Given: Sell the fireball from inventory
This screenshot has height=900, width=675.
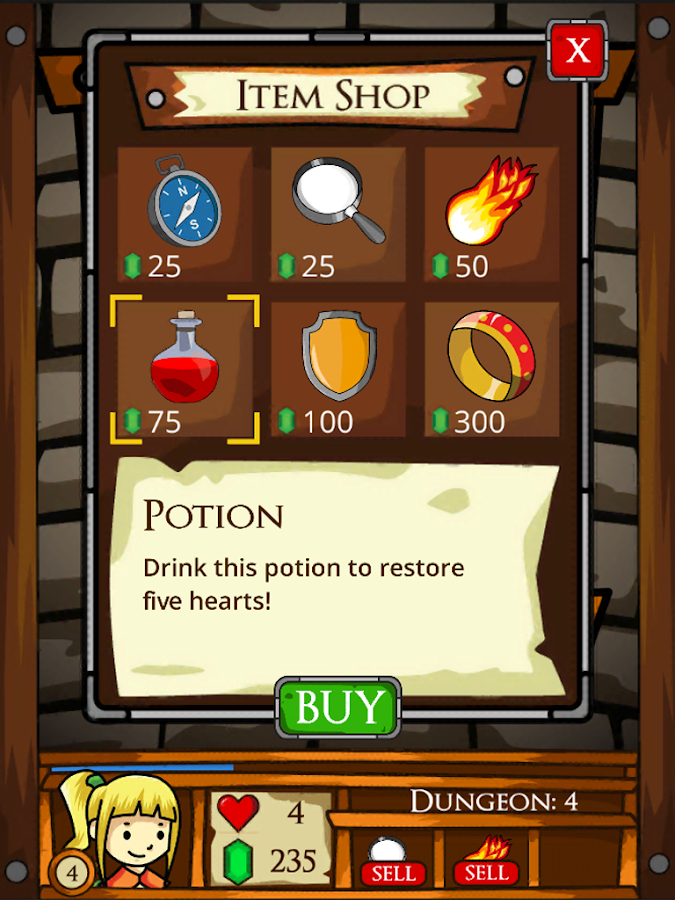Looking at the screenshot, I should pos(487,872).
